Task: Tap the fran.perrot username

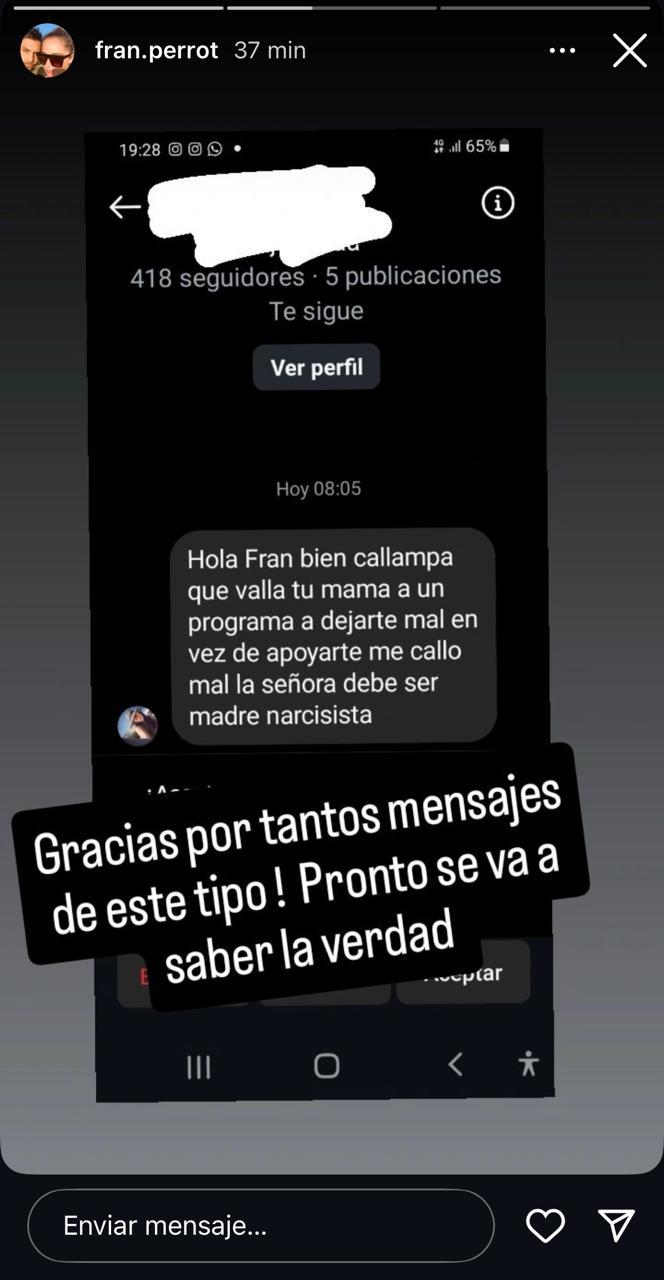Action: click(x=156, y=50)
